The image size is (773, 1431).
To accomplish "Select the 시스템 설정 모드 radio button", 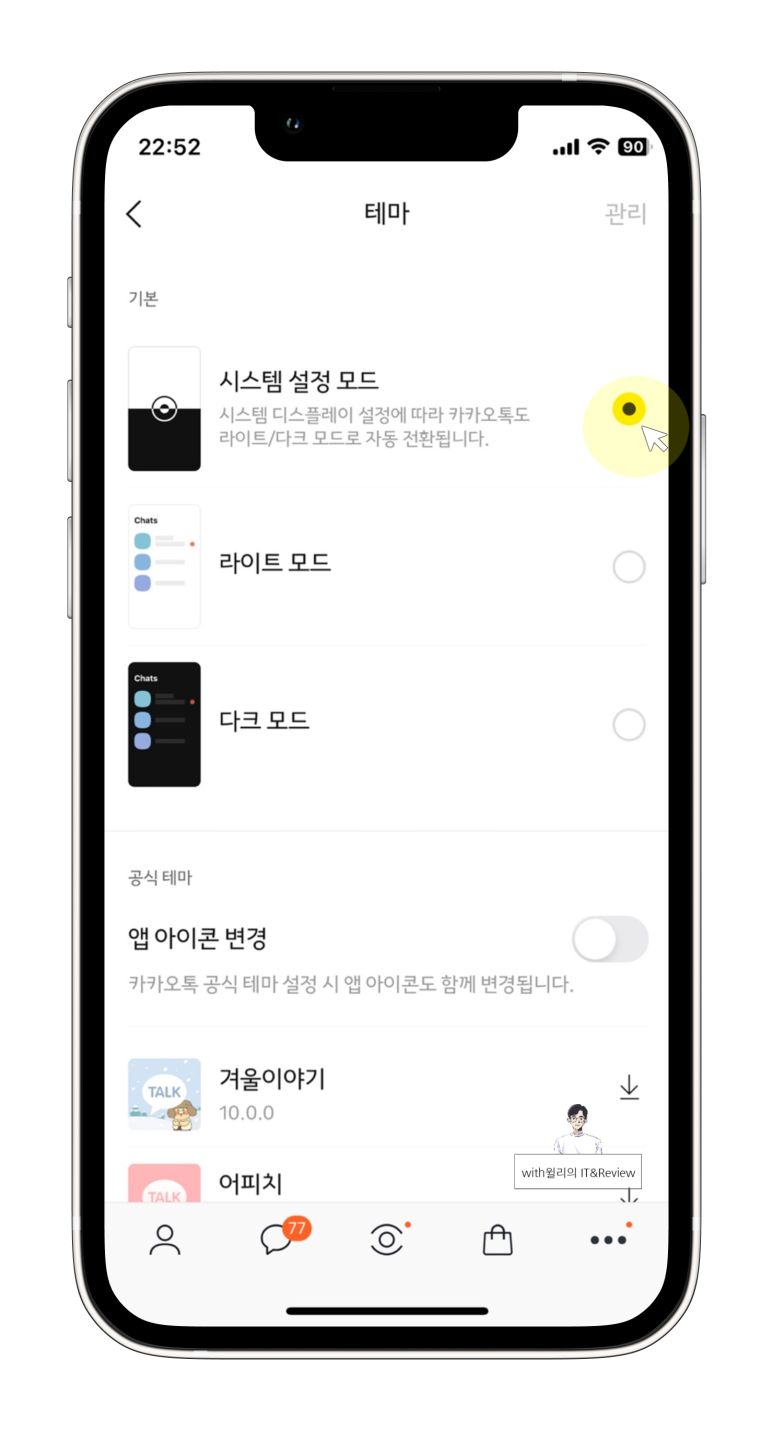I will pyautogui.click(x=629, y=409).
